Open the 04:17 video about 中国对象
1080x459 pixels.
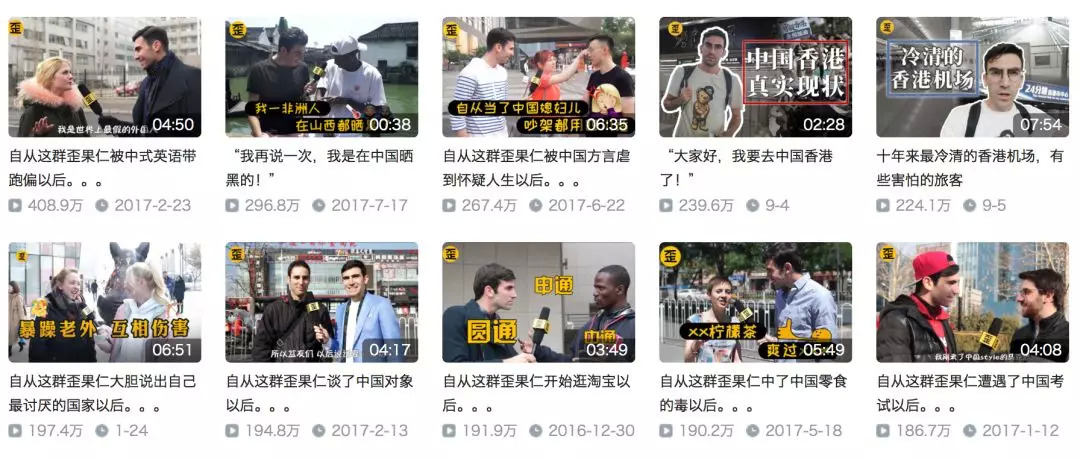322,302
